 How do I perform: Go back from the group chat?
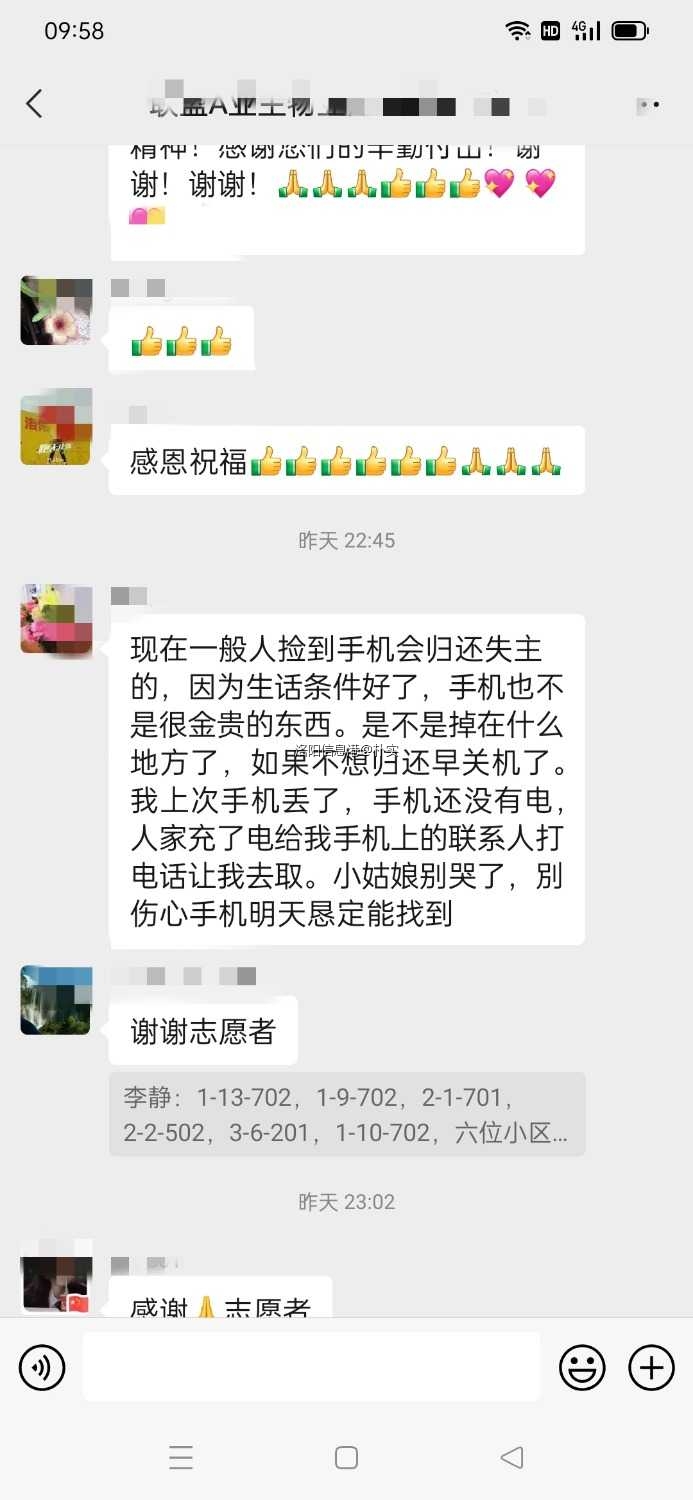pyautogui.click(x=35, y=104)
